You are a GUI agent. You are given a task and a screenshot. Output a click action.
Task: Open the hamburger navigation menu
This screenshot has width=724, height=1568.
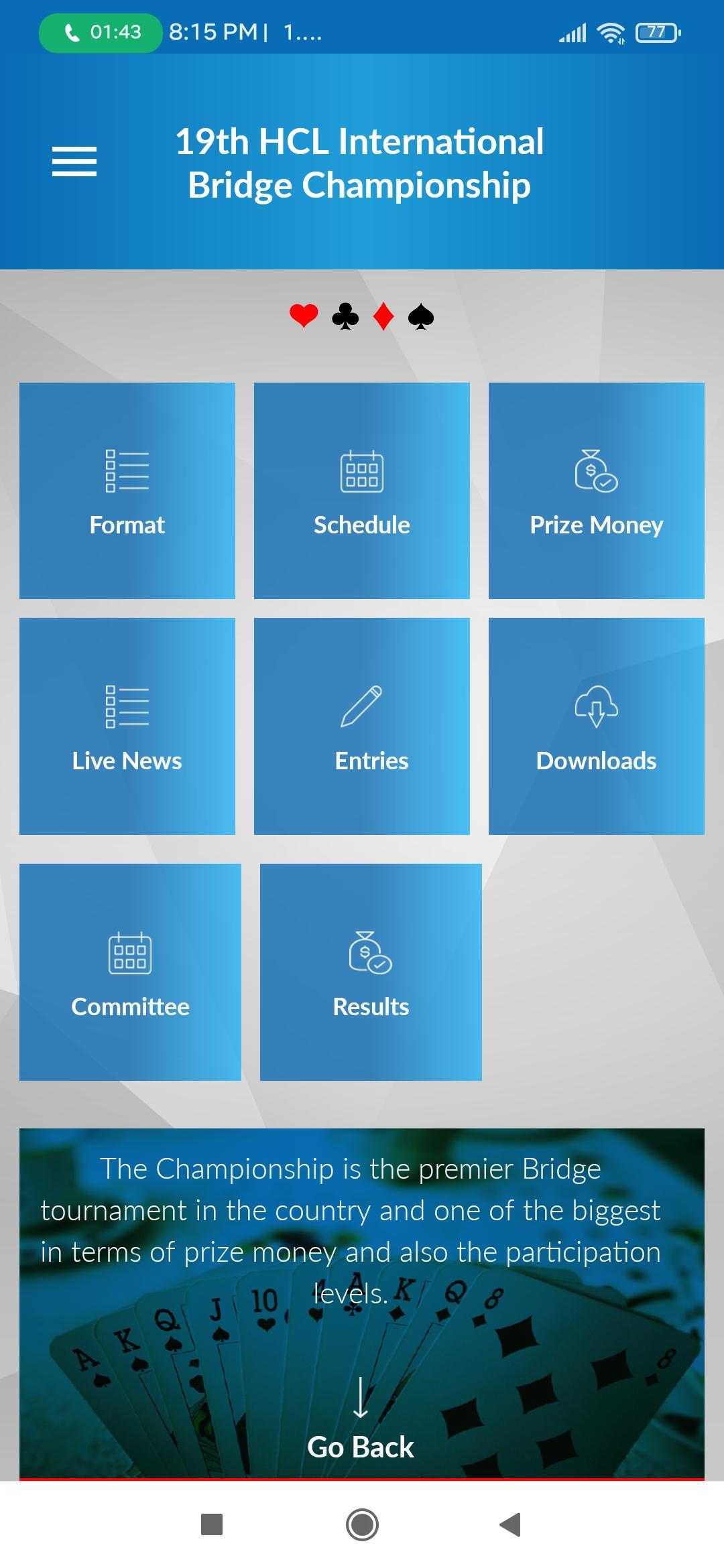click(x=74, y=161)
